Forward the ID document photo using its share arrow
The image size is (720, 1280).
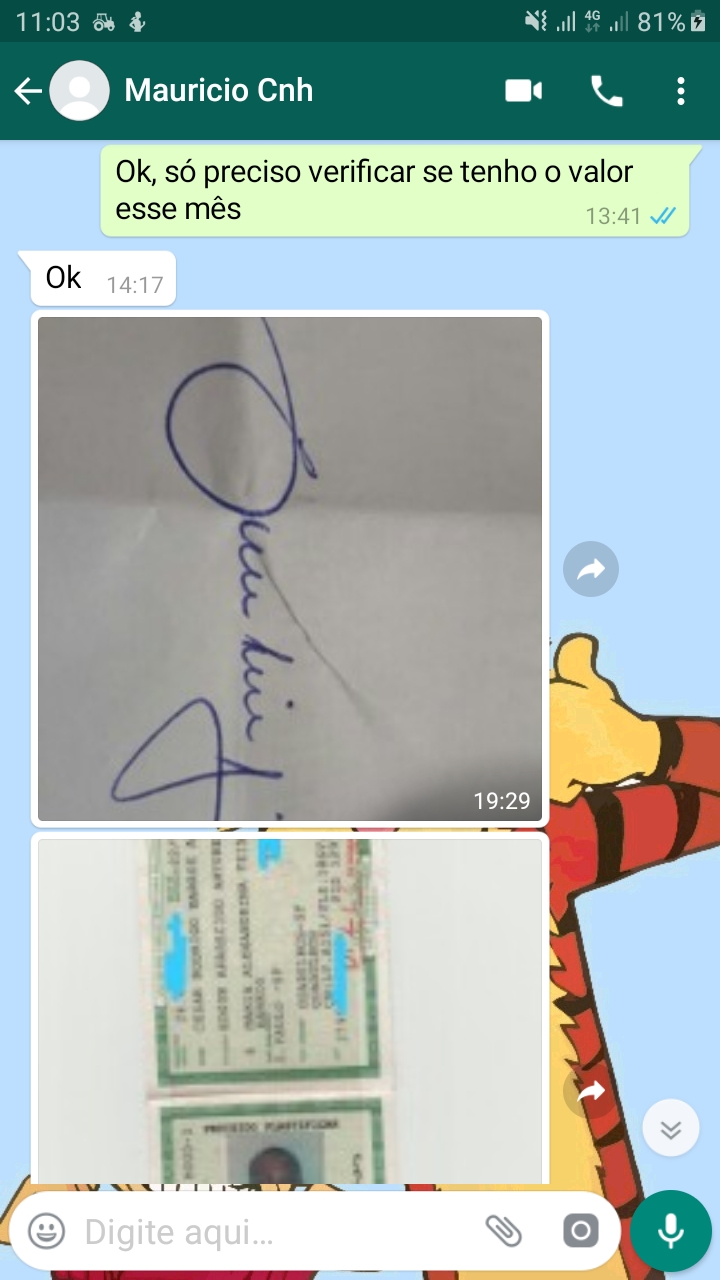click(591, 1091)
